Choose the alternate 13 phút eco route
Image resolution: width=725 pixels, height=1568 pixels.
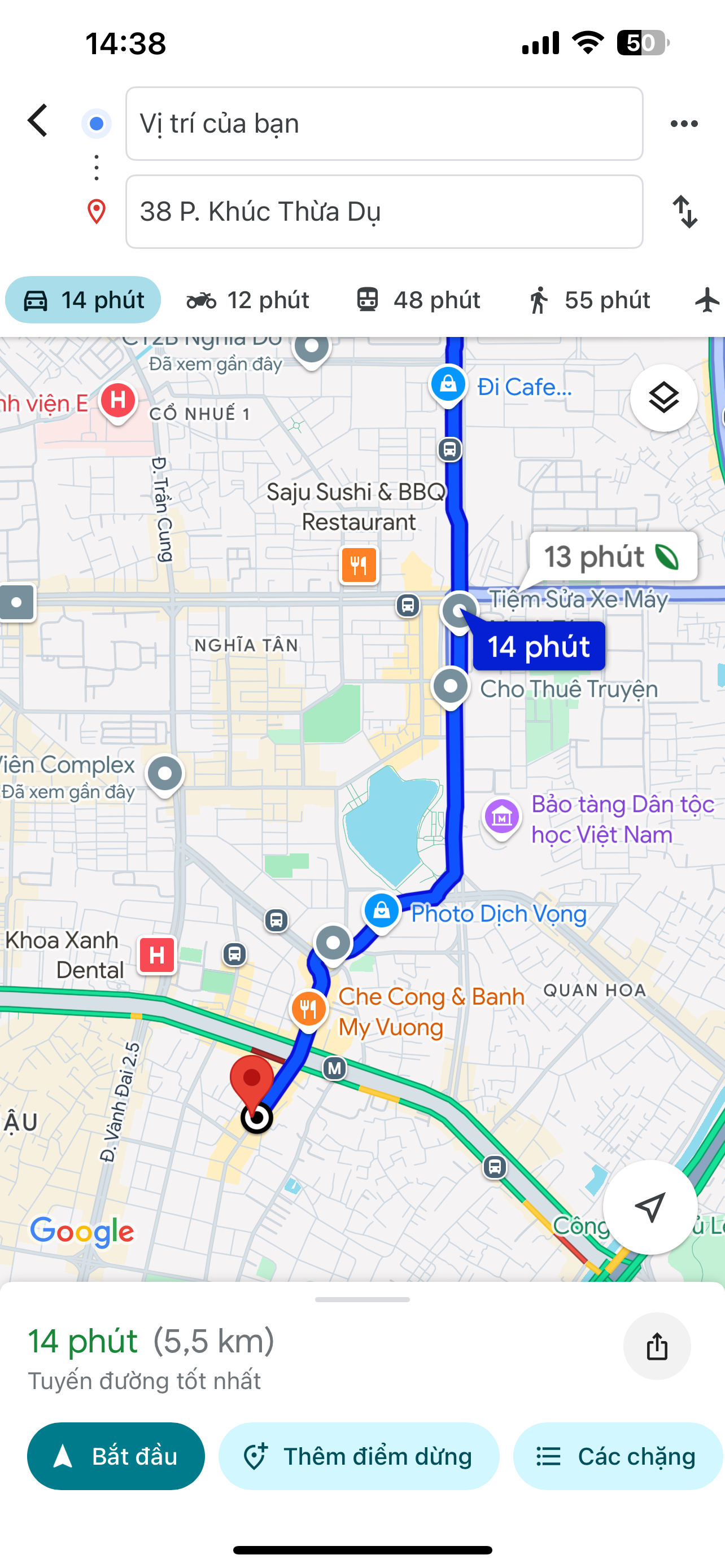613,557
